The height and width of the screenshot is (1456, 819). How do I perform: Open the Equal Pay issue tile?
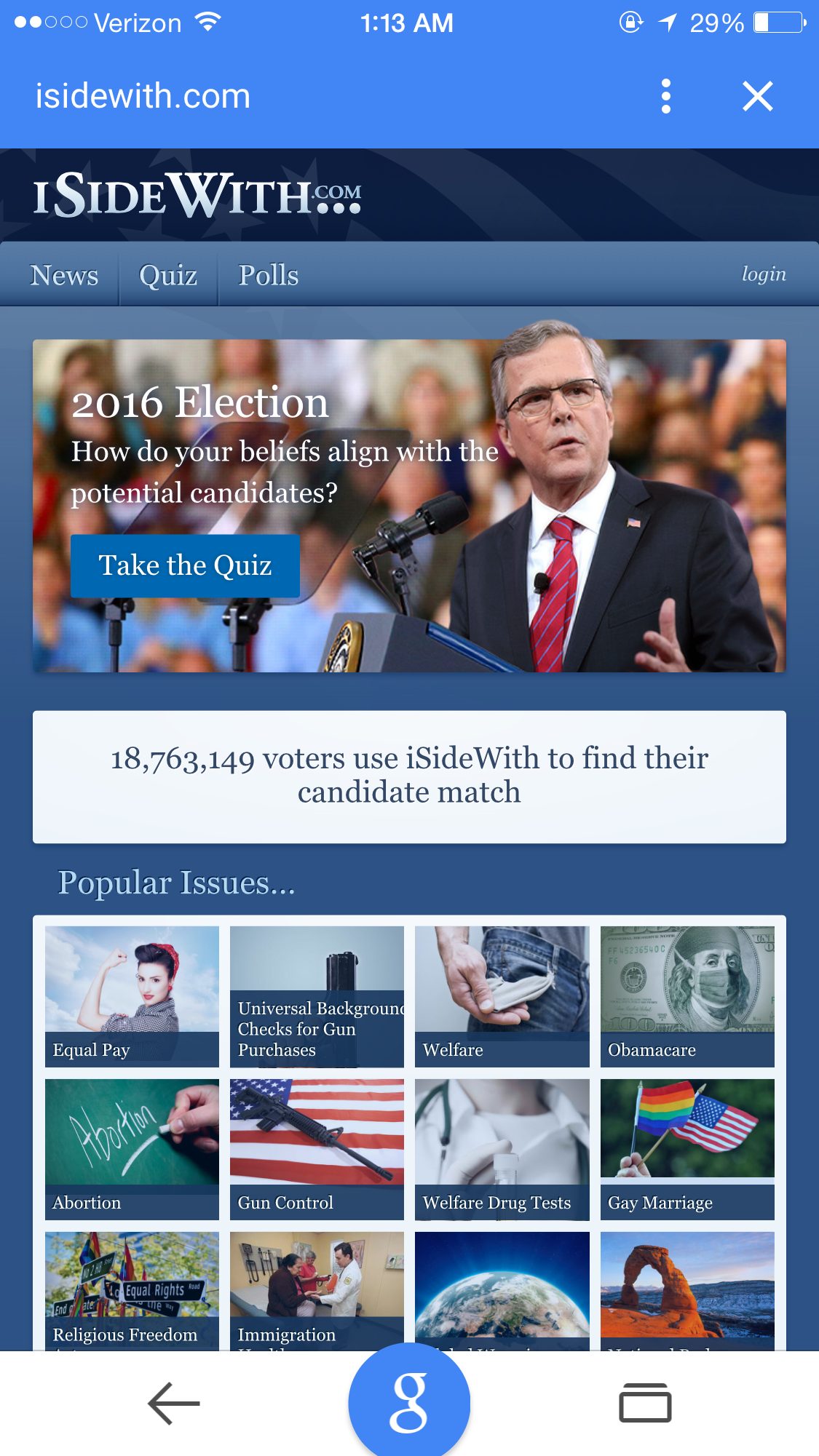[x=132, y=995]
